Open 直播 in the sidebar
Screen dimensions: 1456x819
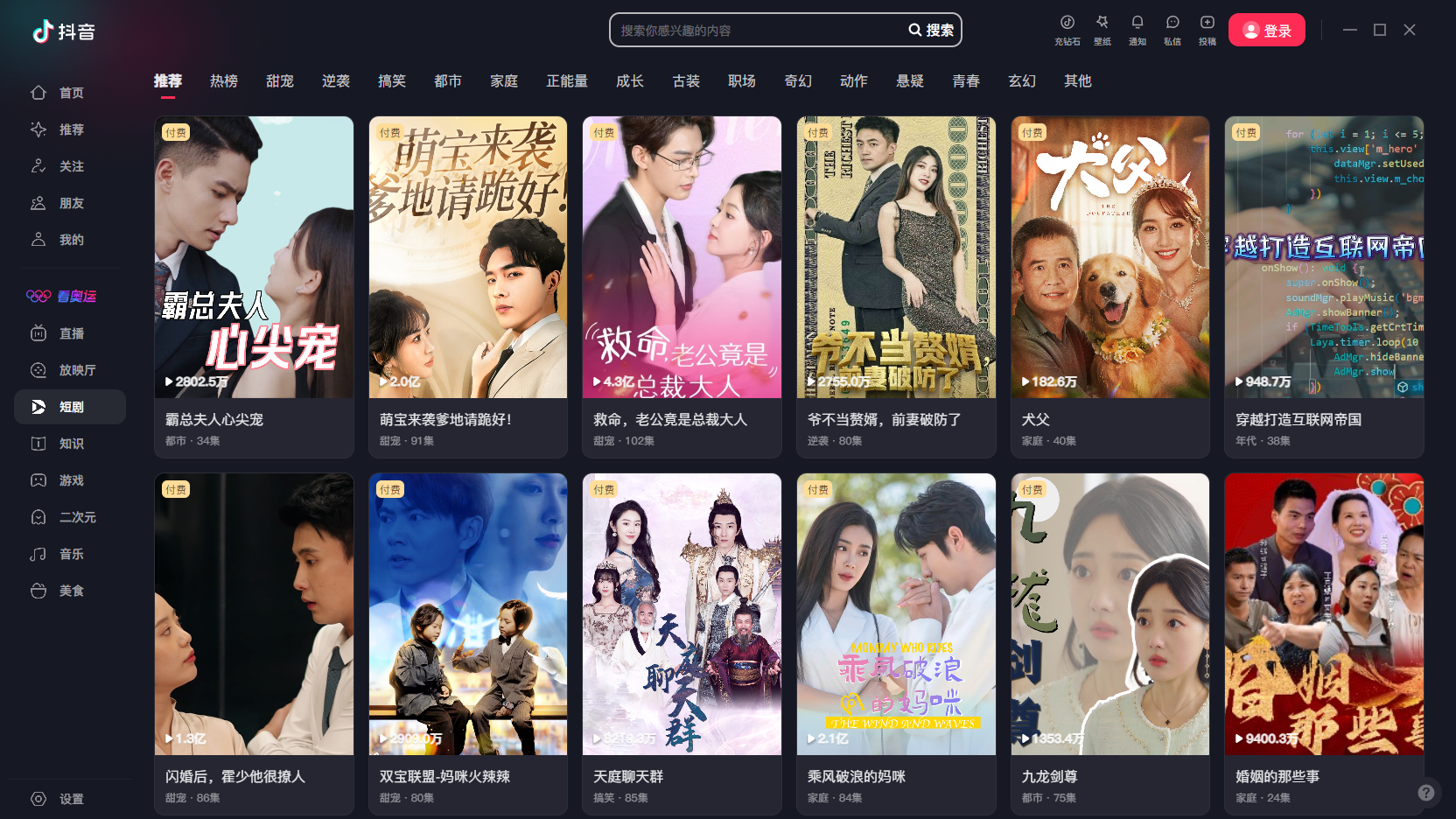(70, 333)
